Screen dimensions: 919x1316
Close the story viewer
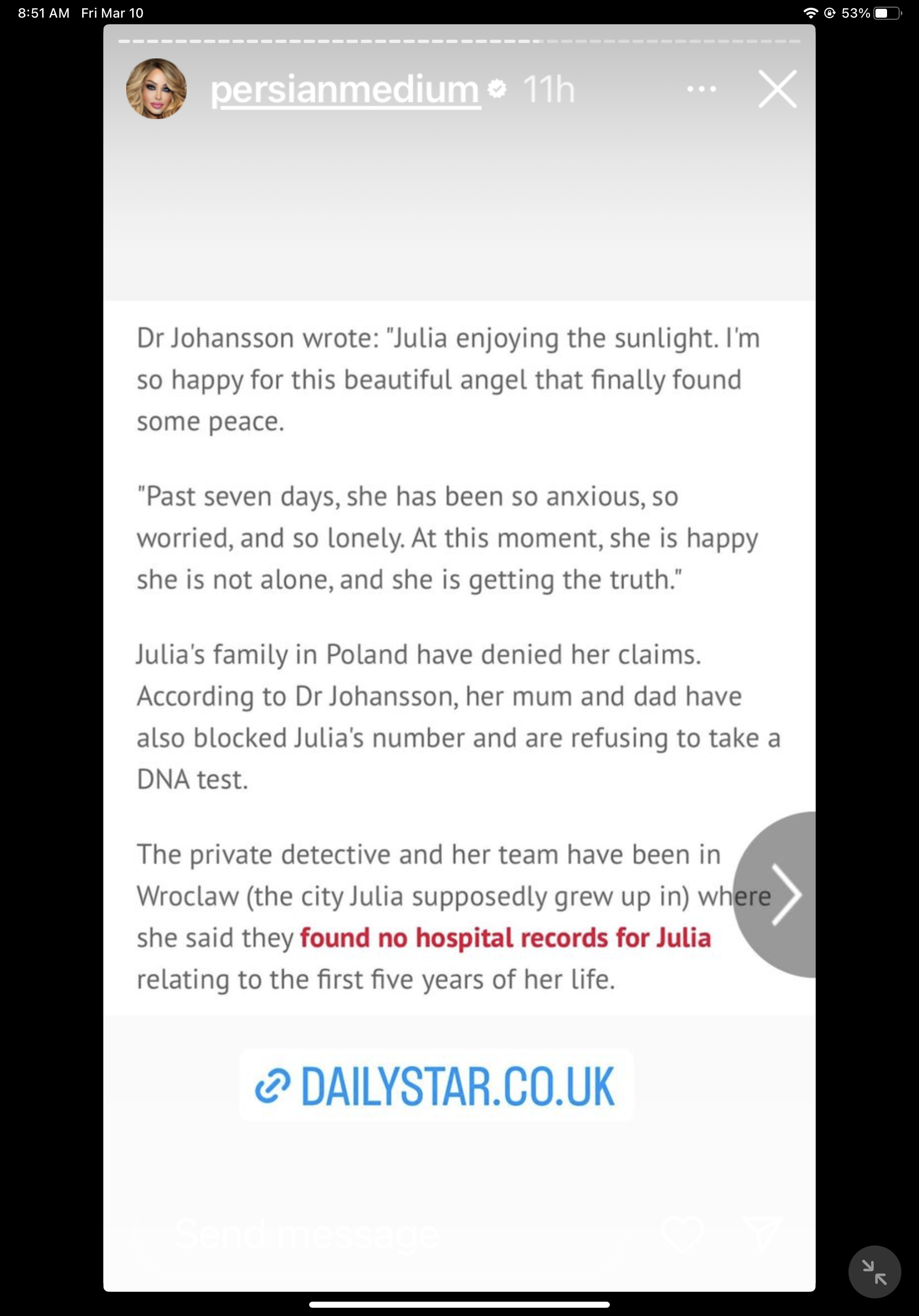777,89
